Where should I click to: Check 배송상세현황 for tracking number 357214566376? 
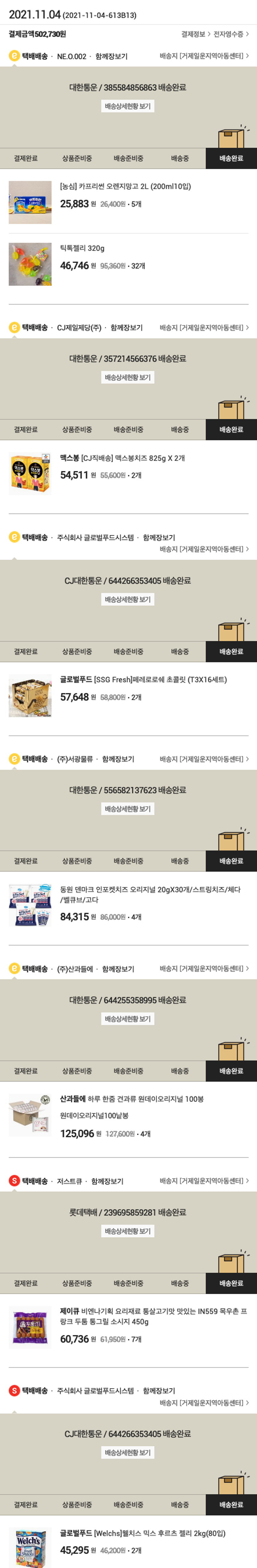[x=127, y=378]
